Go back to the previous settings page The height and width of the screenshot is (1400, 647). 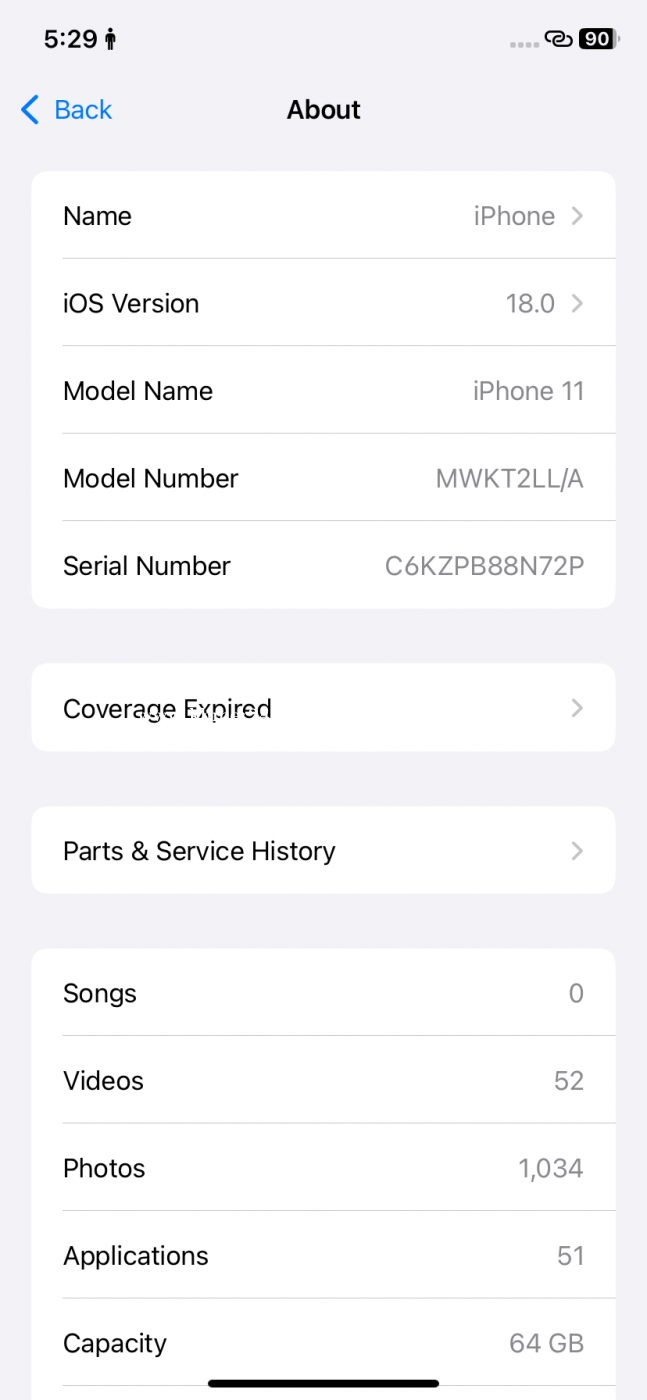(67, 110)
